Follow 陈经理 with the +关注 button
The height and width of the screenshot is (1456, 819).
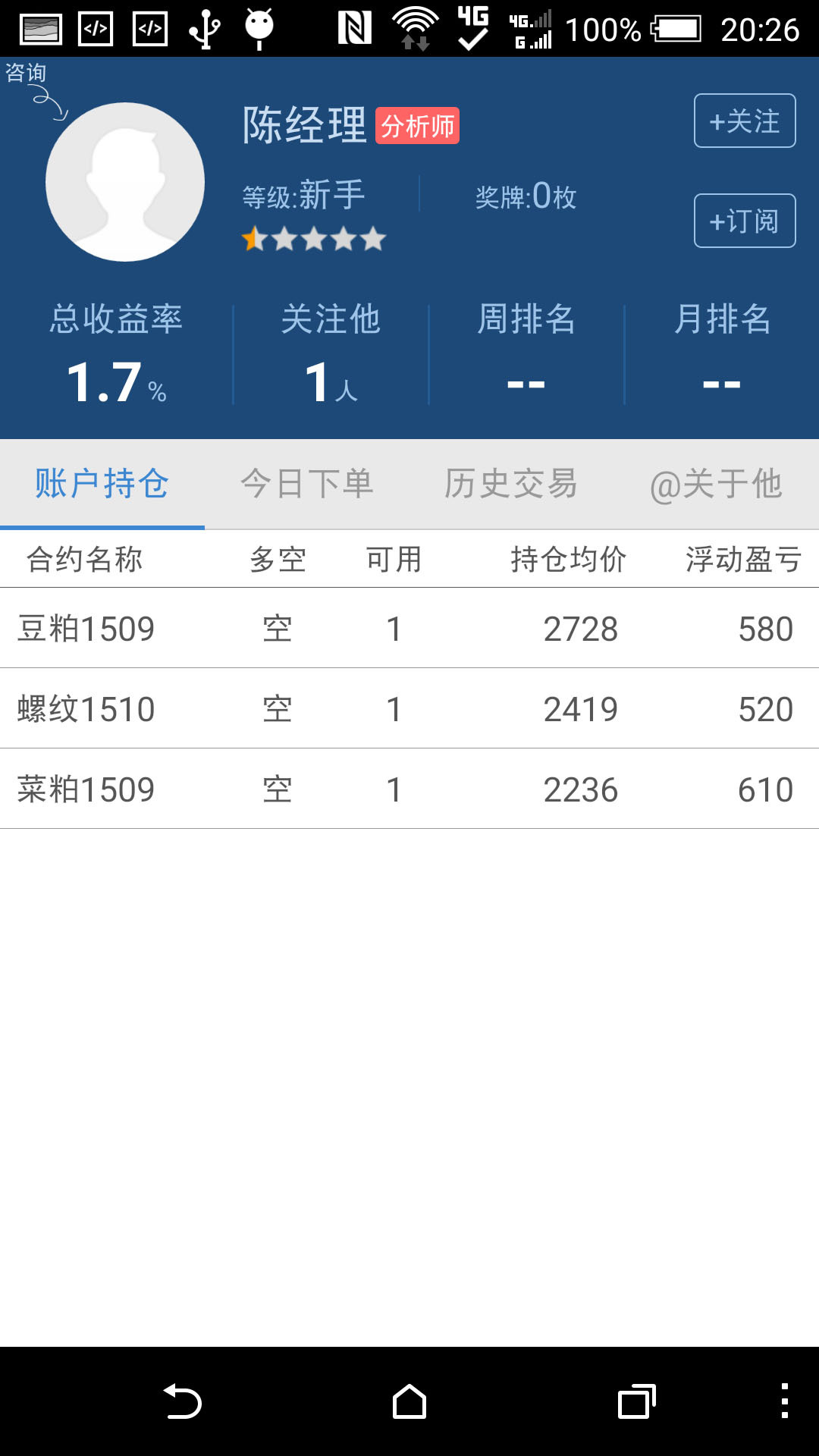(745, 121)
